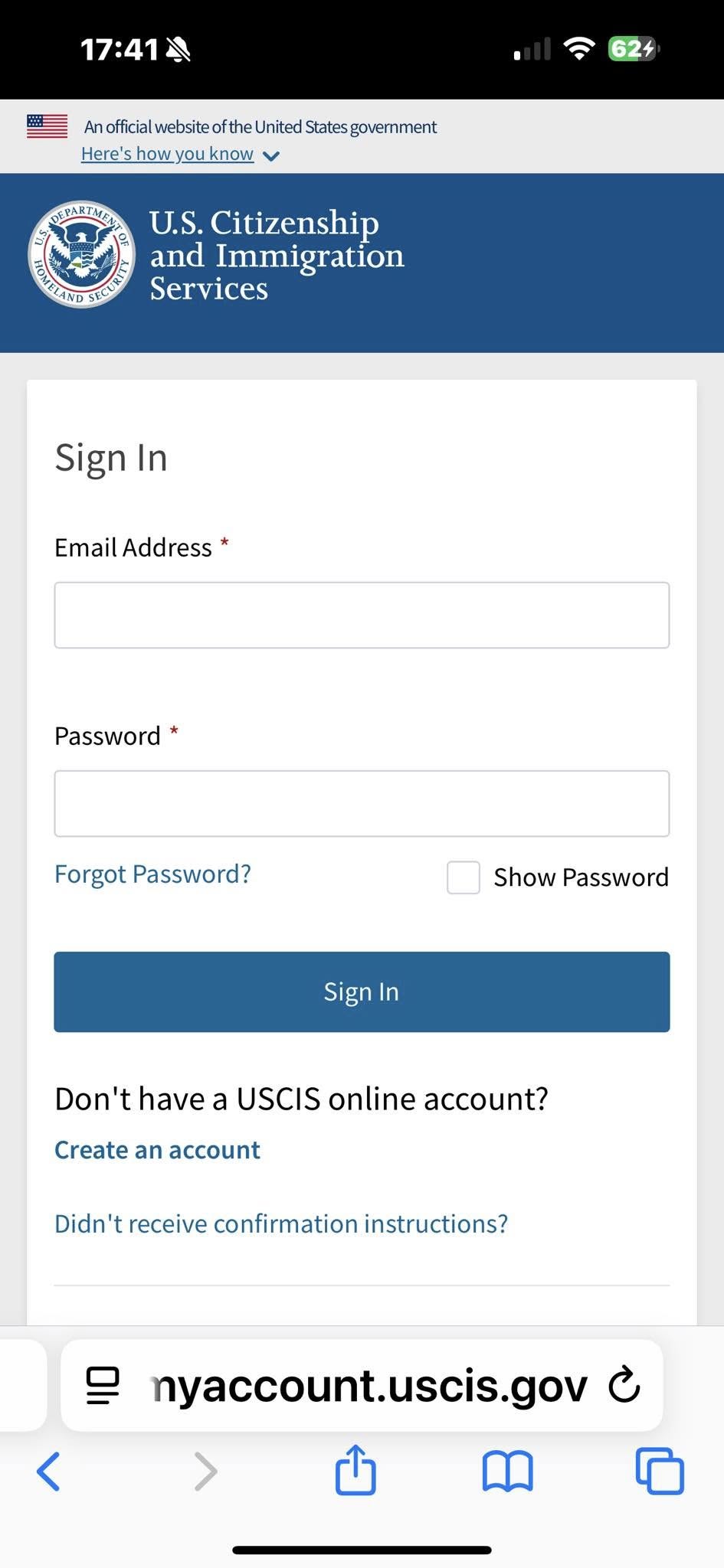Go back to the previous page

[48, 1471]
